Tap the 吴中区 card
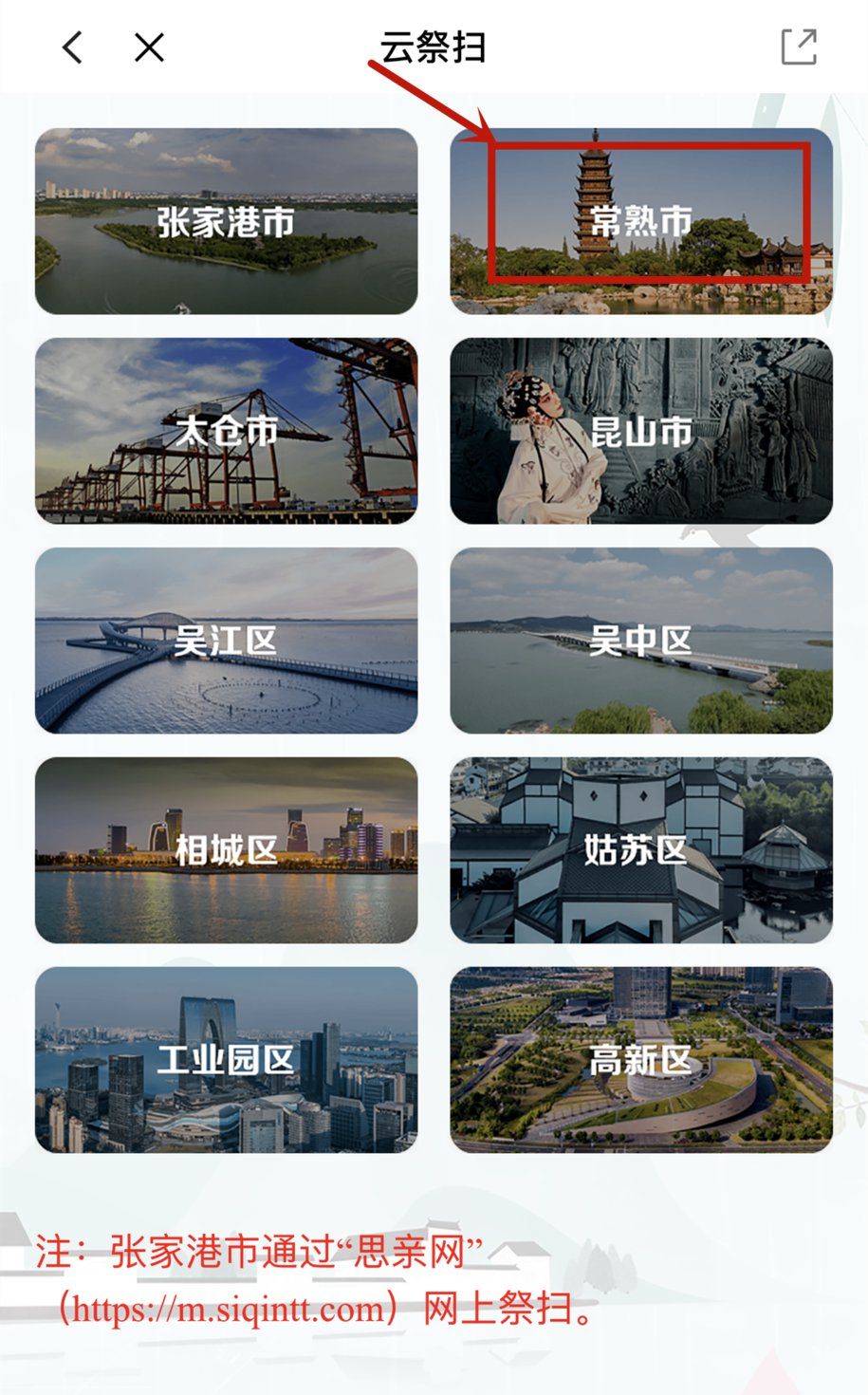Image resolution: width=868 pixels, height=1395 pixels. [x=641, y=641]
